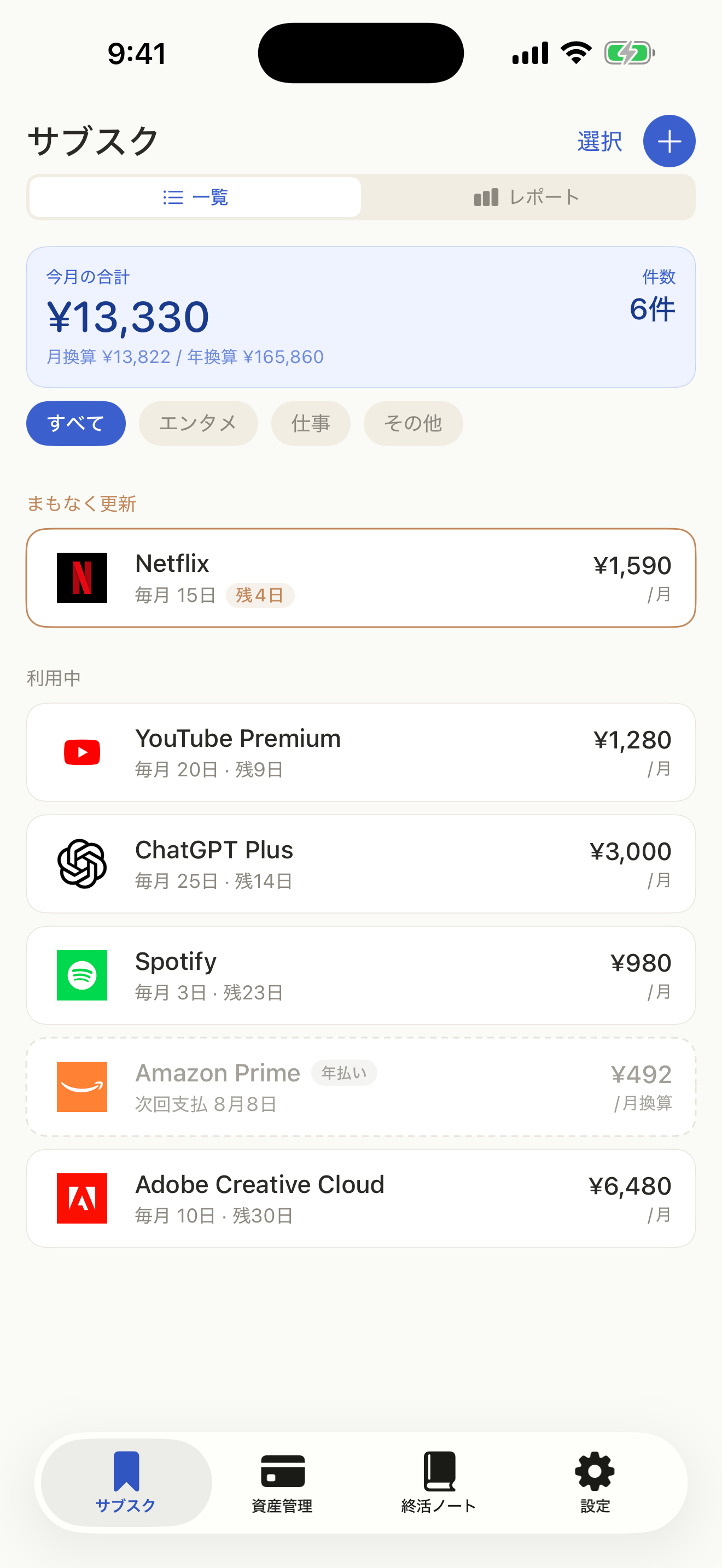Select the 一覧 list segment
Image resolution: width=722 pixels, height=1568 pixels.
click(x=195, y=197)
